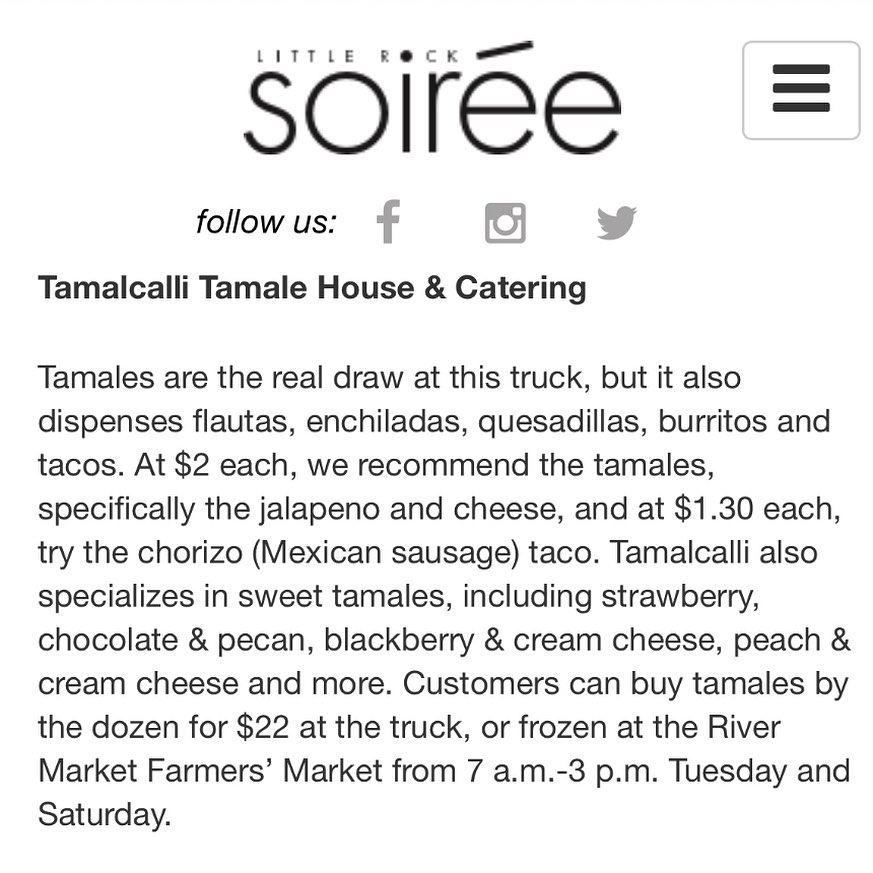Screen dimensions: 873x873
Task: Open Little Rock Soirée's Twitter feed
Action: (616, 222)
